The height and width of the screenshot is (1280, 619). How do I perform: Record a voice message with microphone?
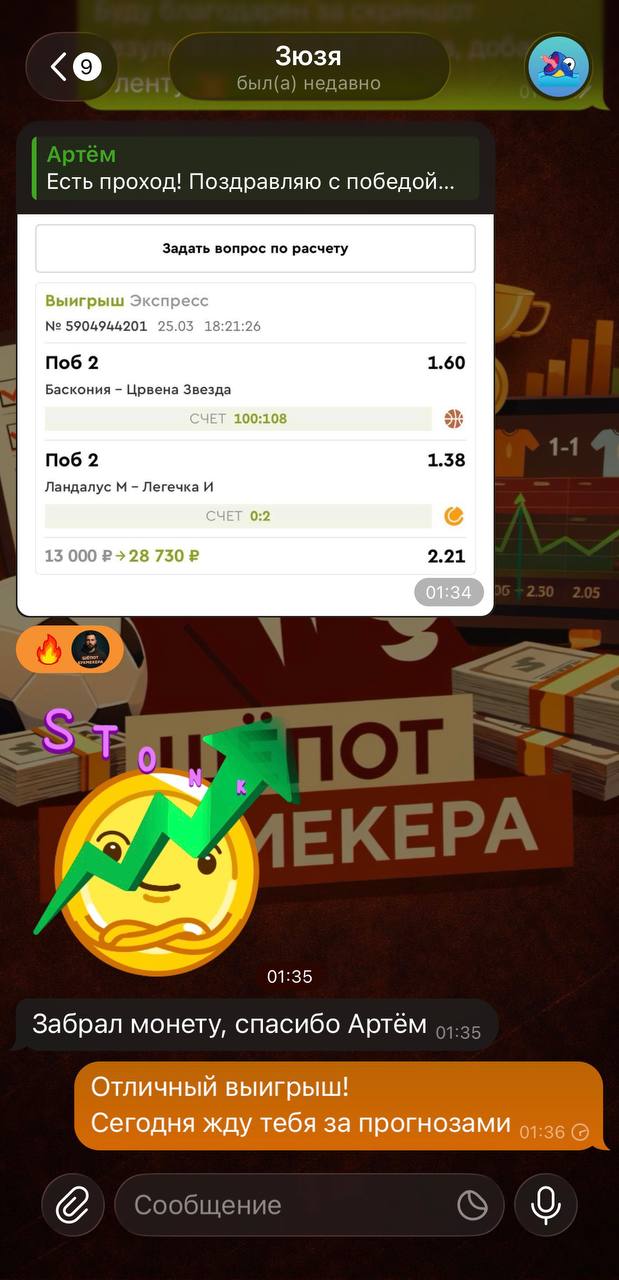tap(546, 1205)
